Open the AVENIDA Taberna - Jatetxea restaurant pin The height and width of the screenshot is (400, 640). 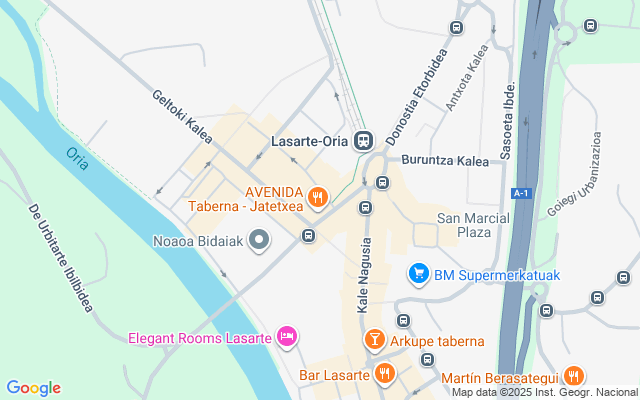(318, 197)
